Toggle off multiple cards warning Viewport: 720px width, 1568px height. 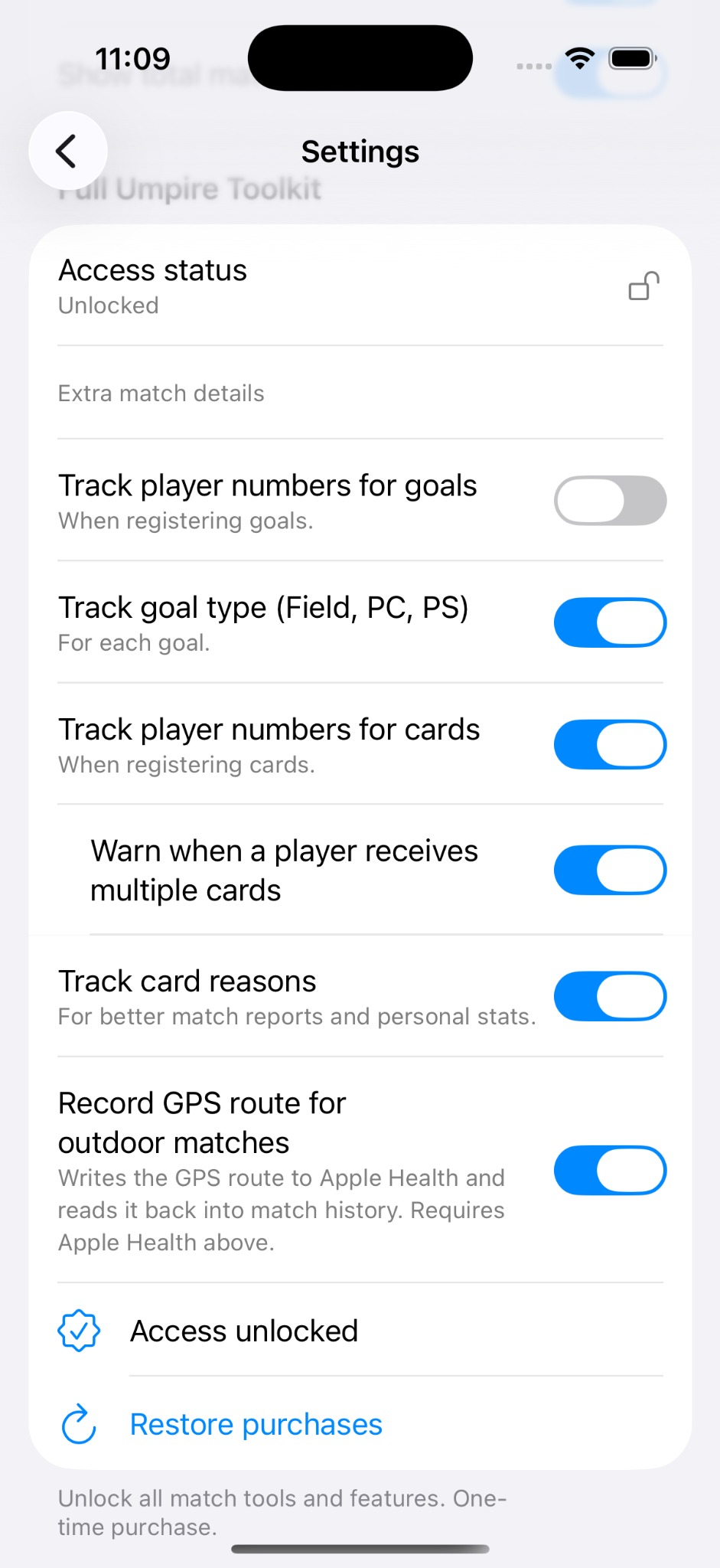tap(610, 870)
